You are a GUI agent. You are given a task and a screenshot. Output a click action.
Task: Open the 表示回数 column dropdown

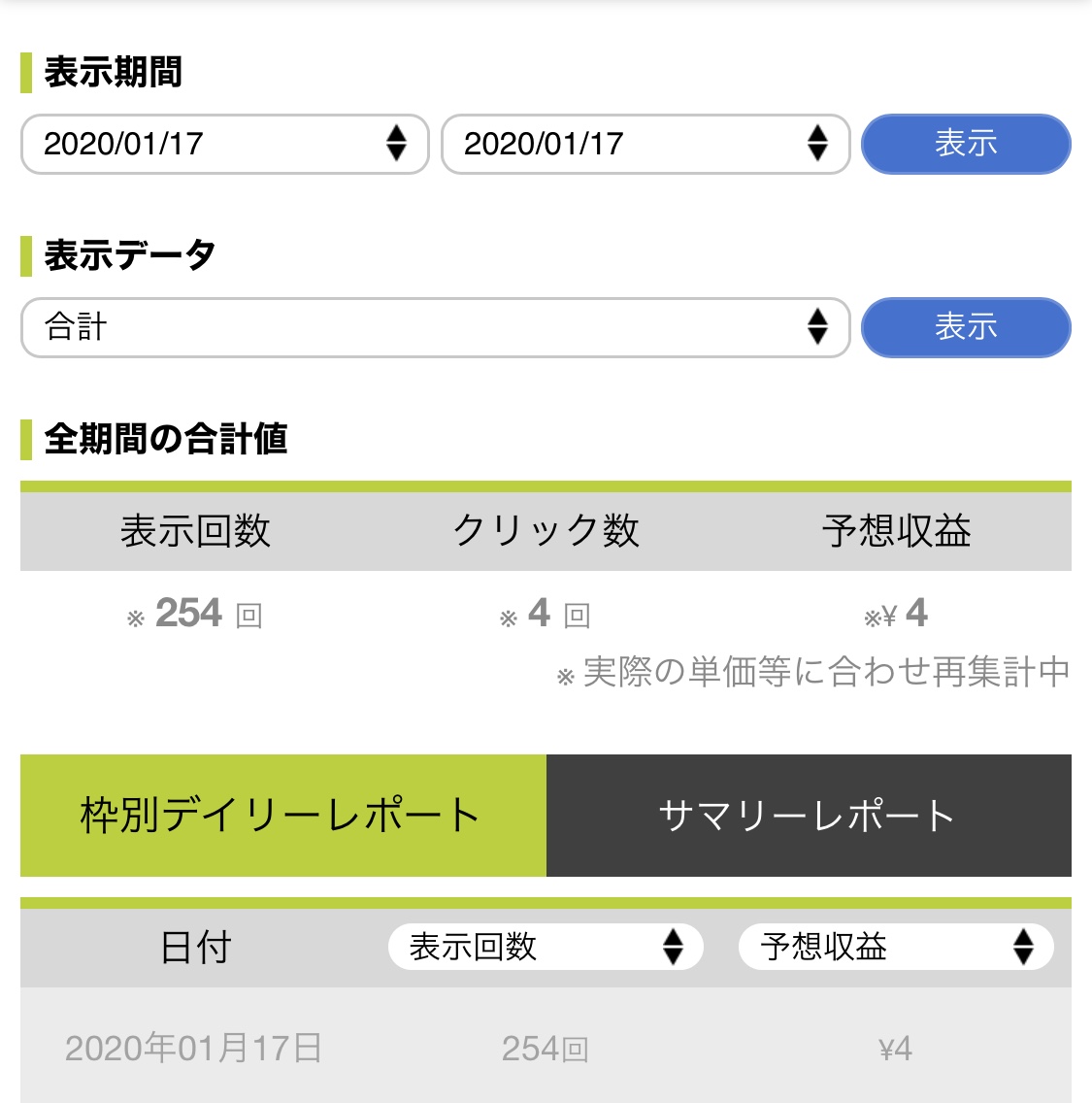[546, 947]
